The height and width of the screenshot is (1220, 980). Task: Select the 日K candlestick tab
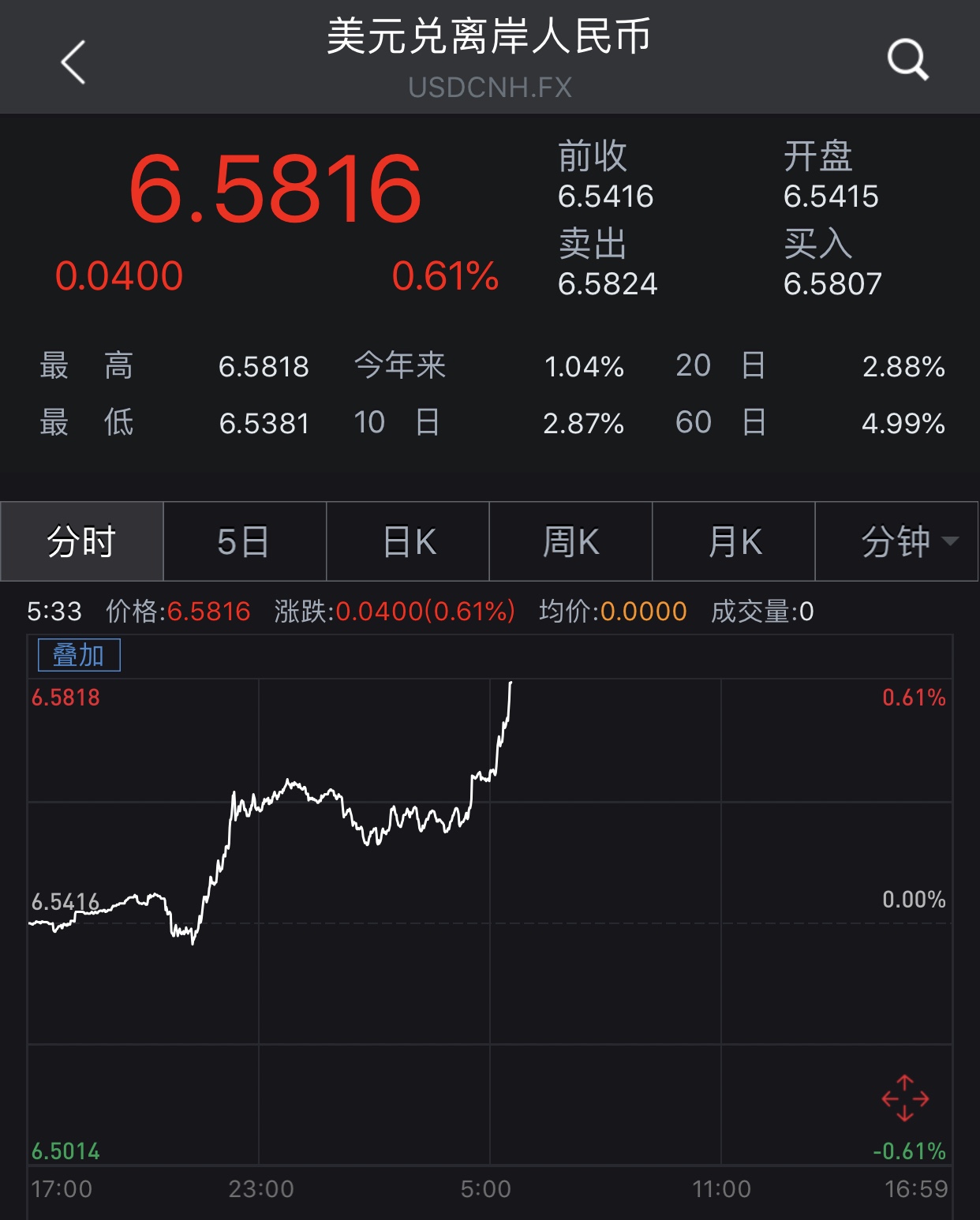point(408,542)
